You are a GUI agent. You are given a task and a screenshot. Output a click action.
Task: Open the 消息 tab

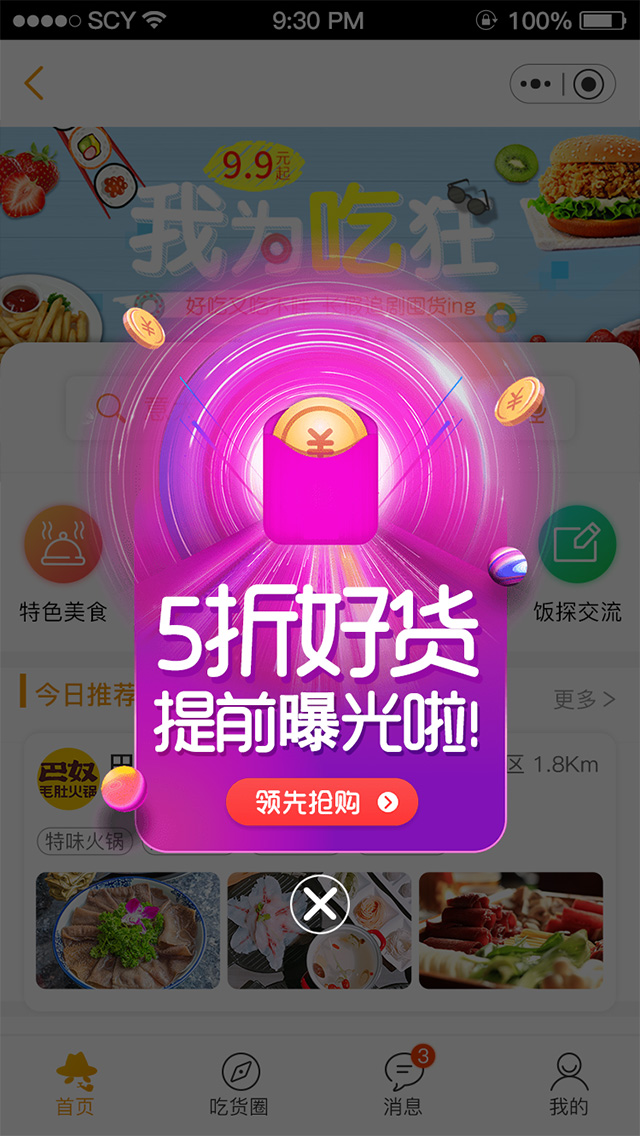[x=403, y=1083]
